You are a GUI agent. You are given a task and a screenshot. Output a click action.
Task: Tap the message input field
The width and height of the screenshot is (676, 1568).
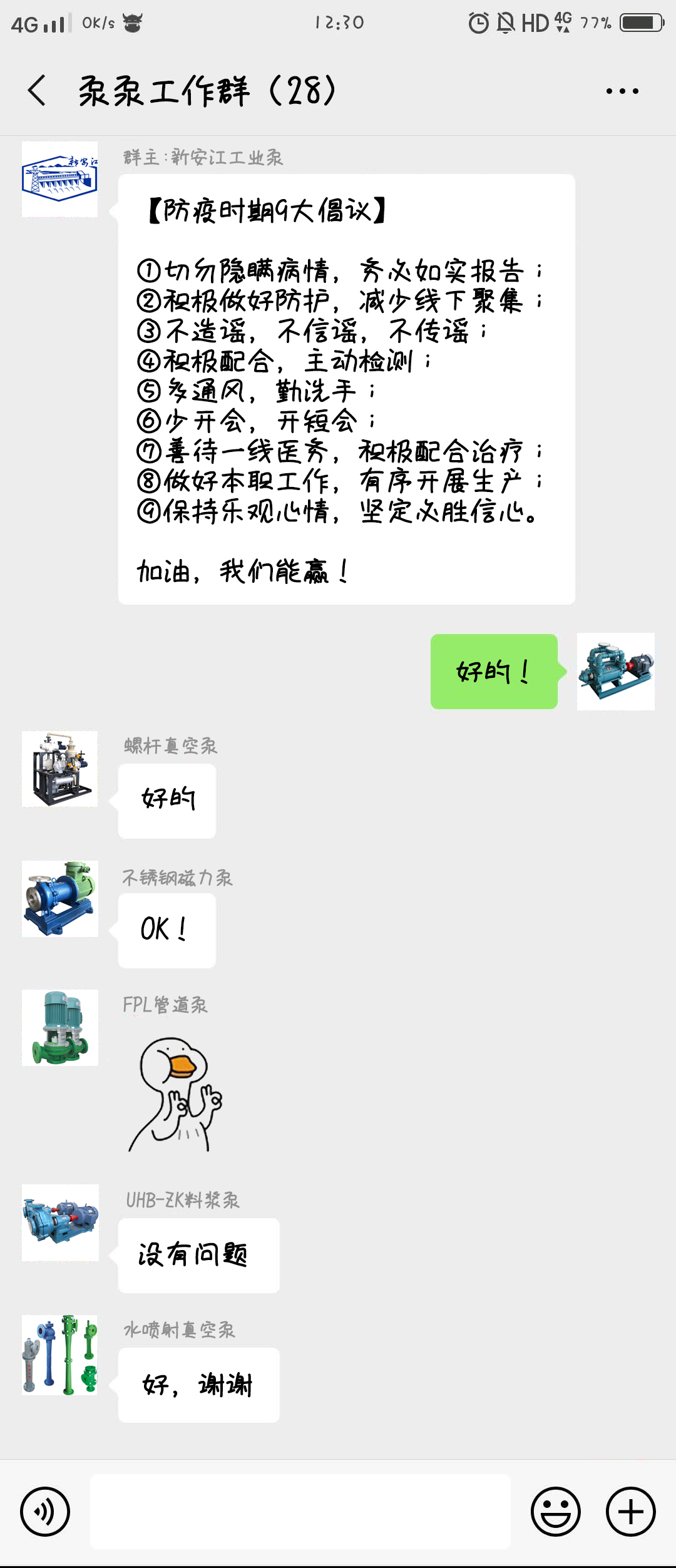click(x=300, y=1511)
